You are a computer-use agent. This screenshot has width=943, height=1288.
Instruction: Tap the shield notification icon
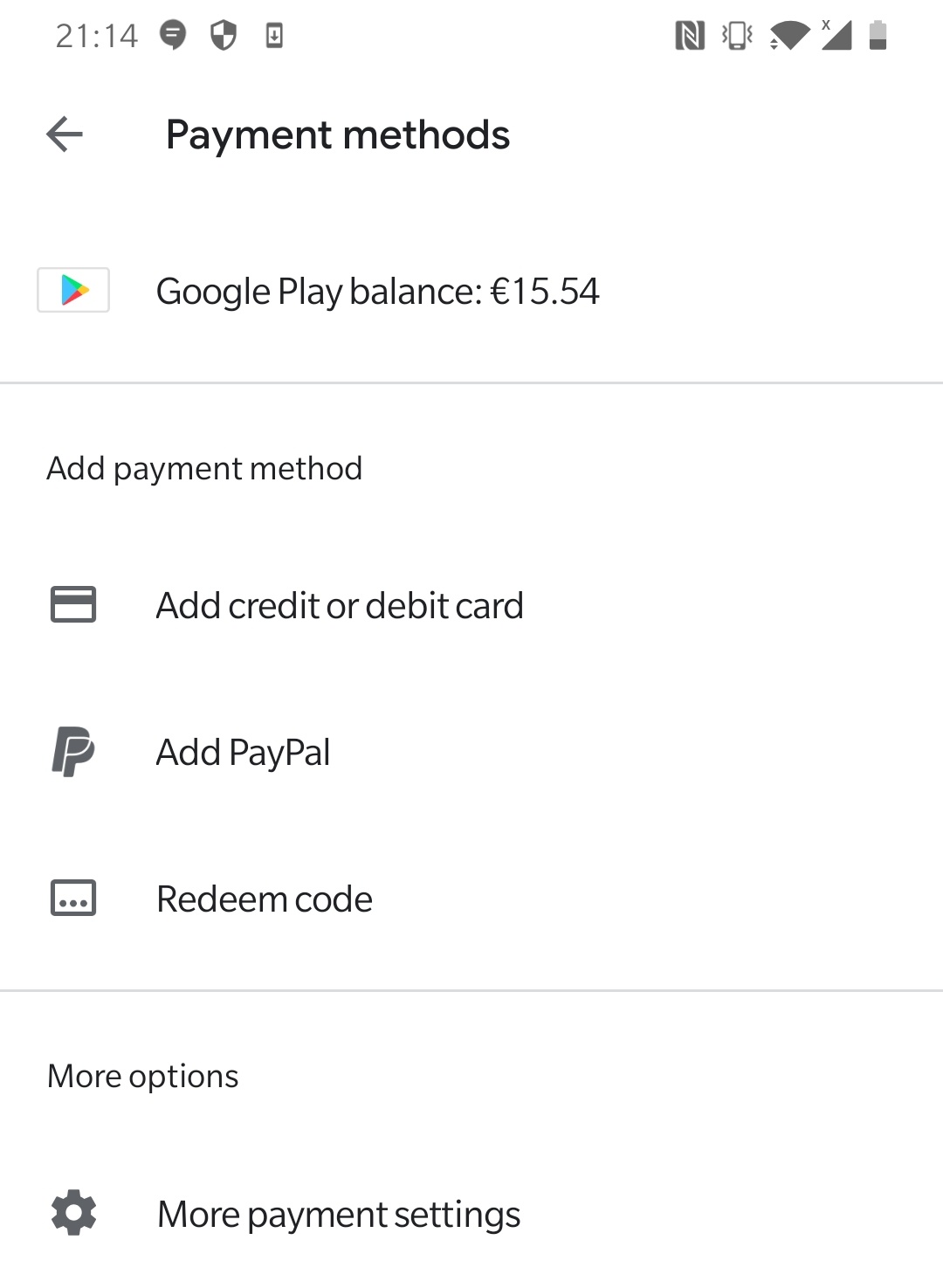225,36
